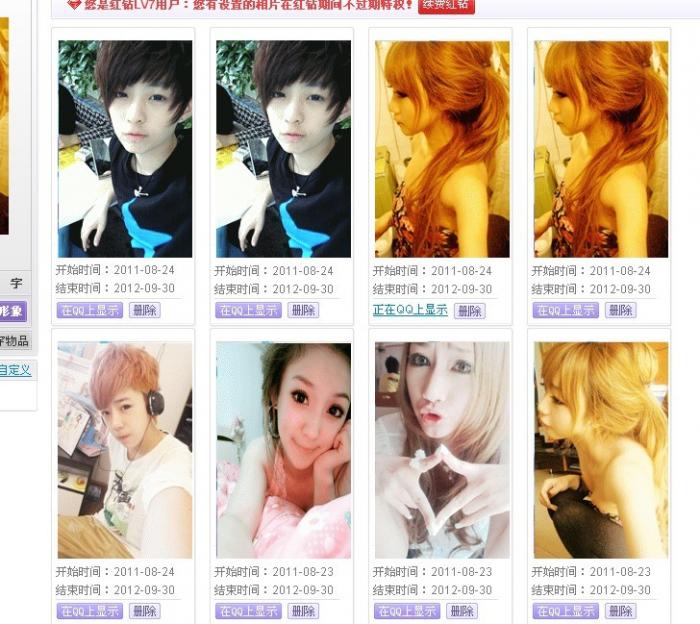Select the purple 形象 sidebar tab
The image size is (700, 624).
pos(13,311)
